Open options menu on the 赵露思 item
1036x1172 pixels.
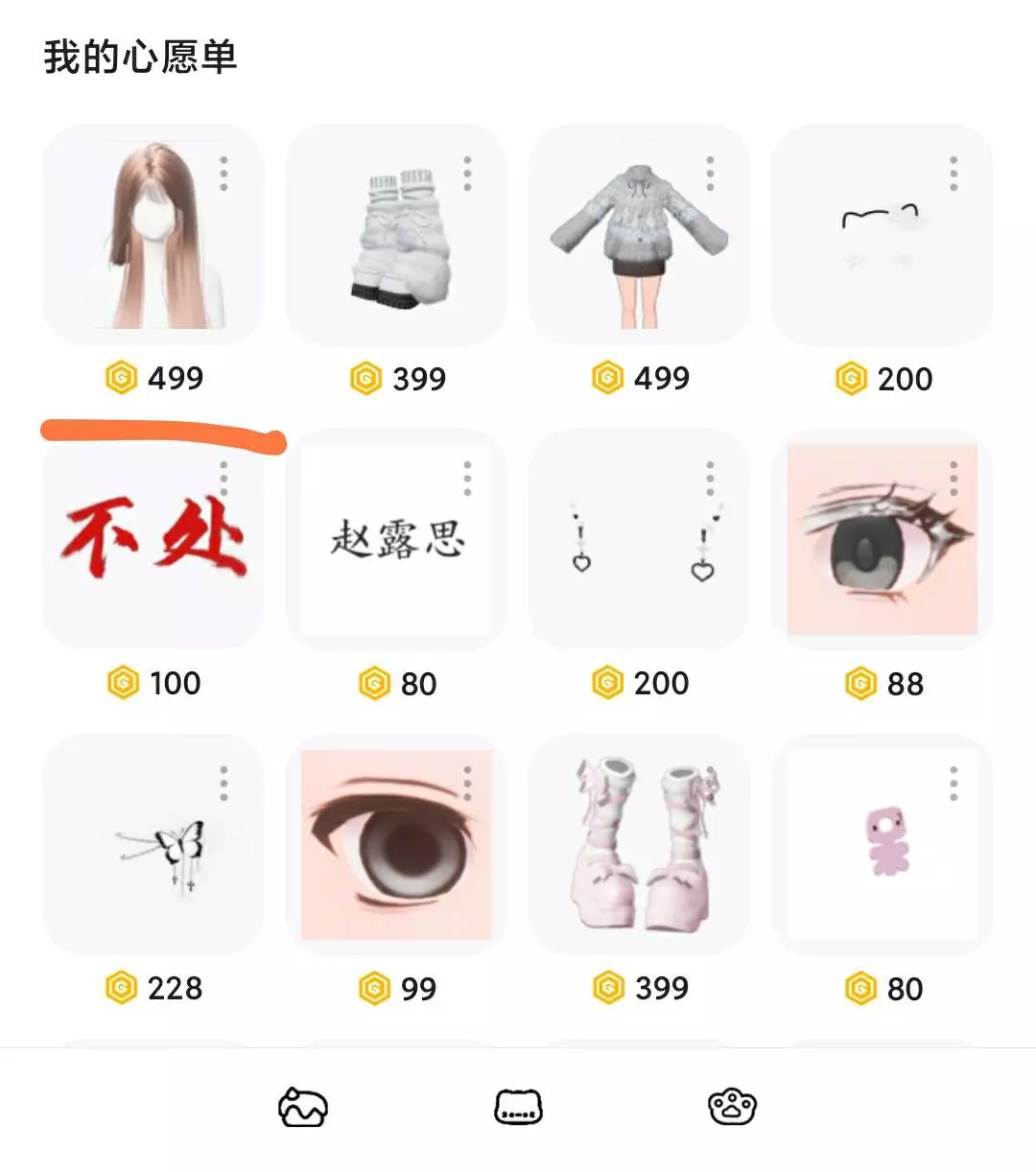[467, 478]
